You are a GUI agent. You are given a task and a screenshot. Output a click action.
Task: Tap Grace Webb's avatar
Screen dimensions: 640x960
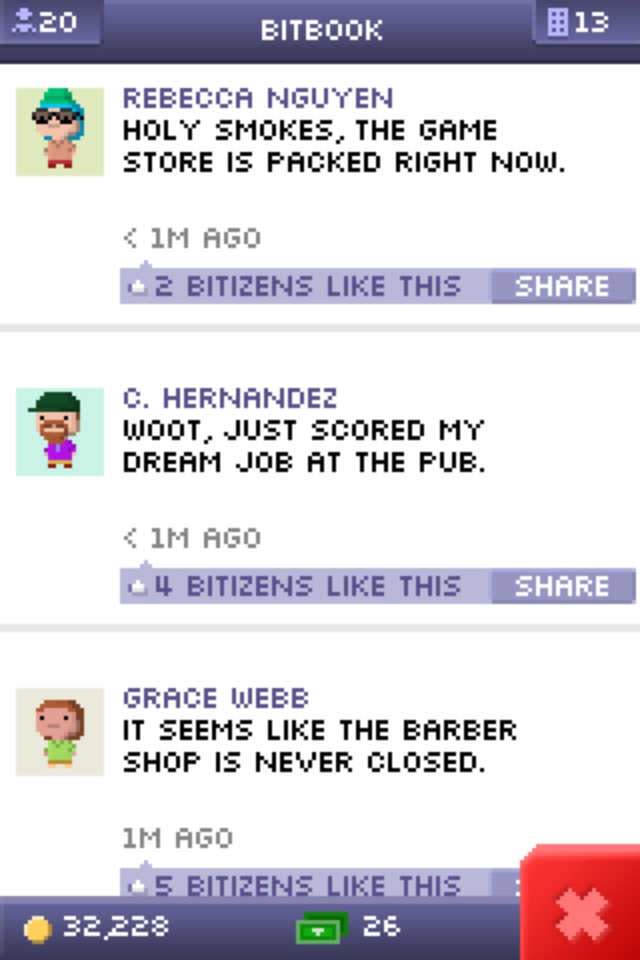(x=60, y=732)
